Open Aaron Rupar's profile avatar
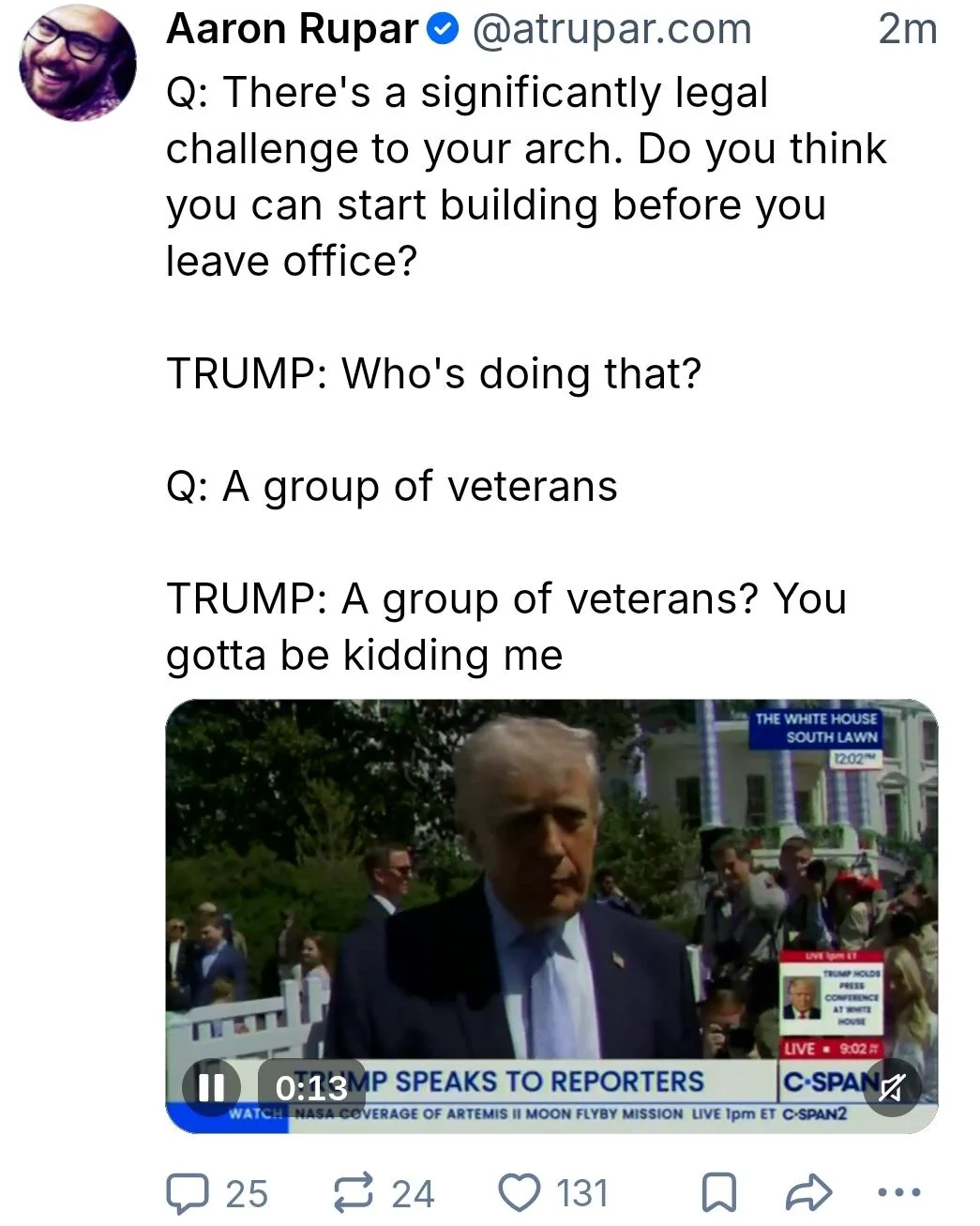The height and width of the screenshot is (1226, 980). point(78,63)
